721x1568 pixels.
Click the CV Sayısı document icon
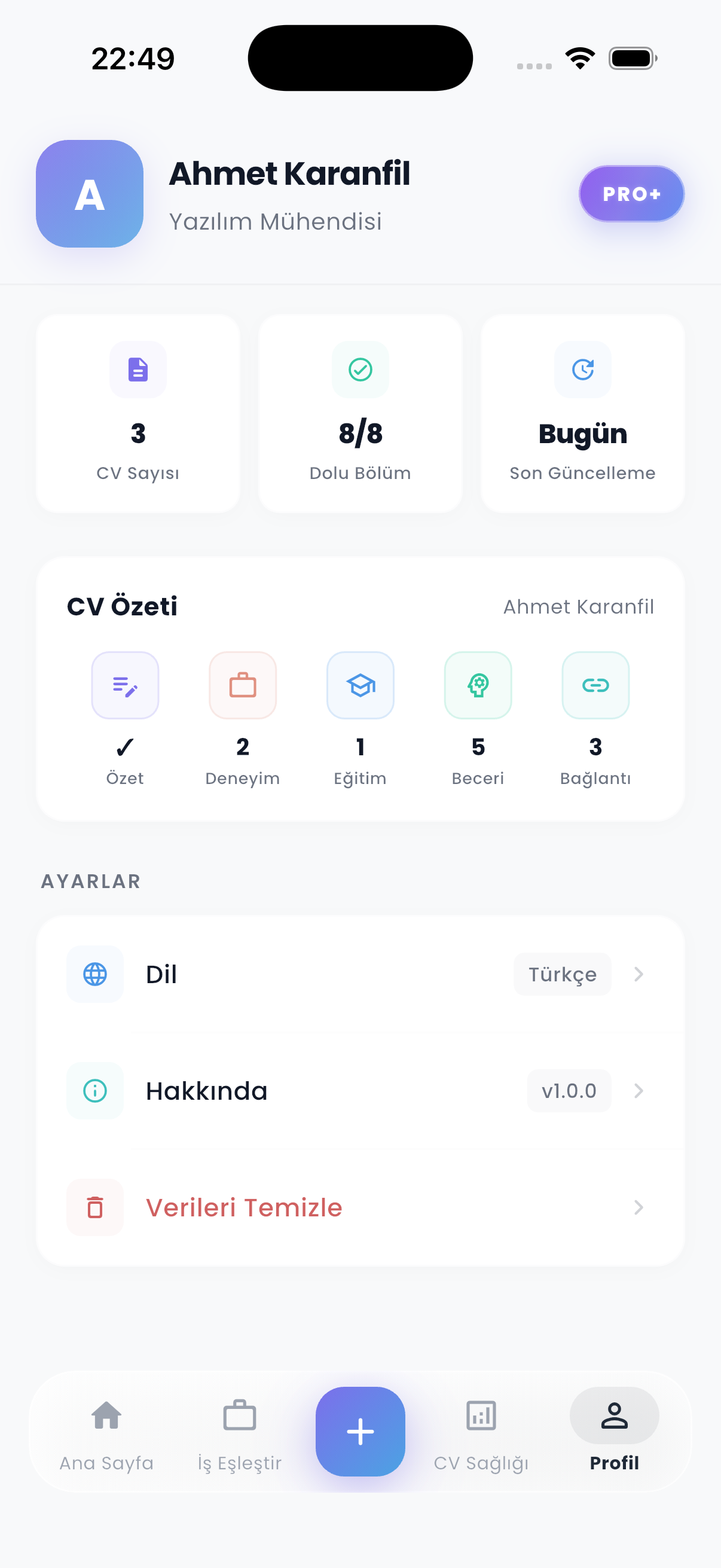[x=138, y=370]
